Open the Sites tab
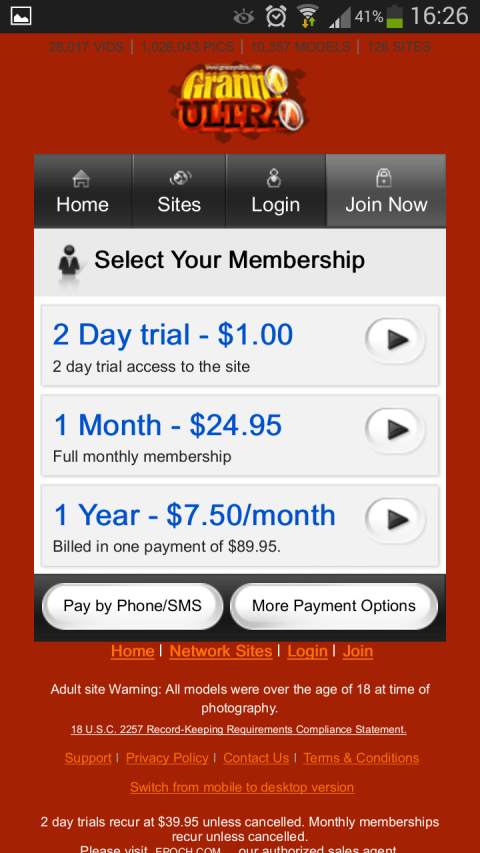 [x=179, y=191]
